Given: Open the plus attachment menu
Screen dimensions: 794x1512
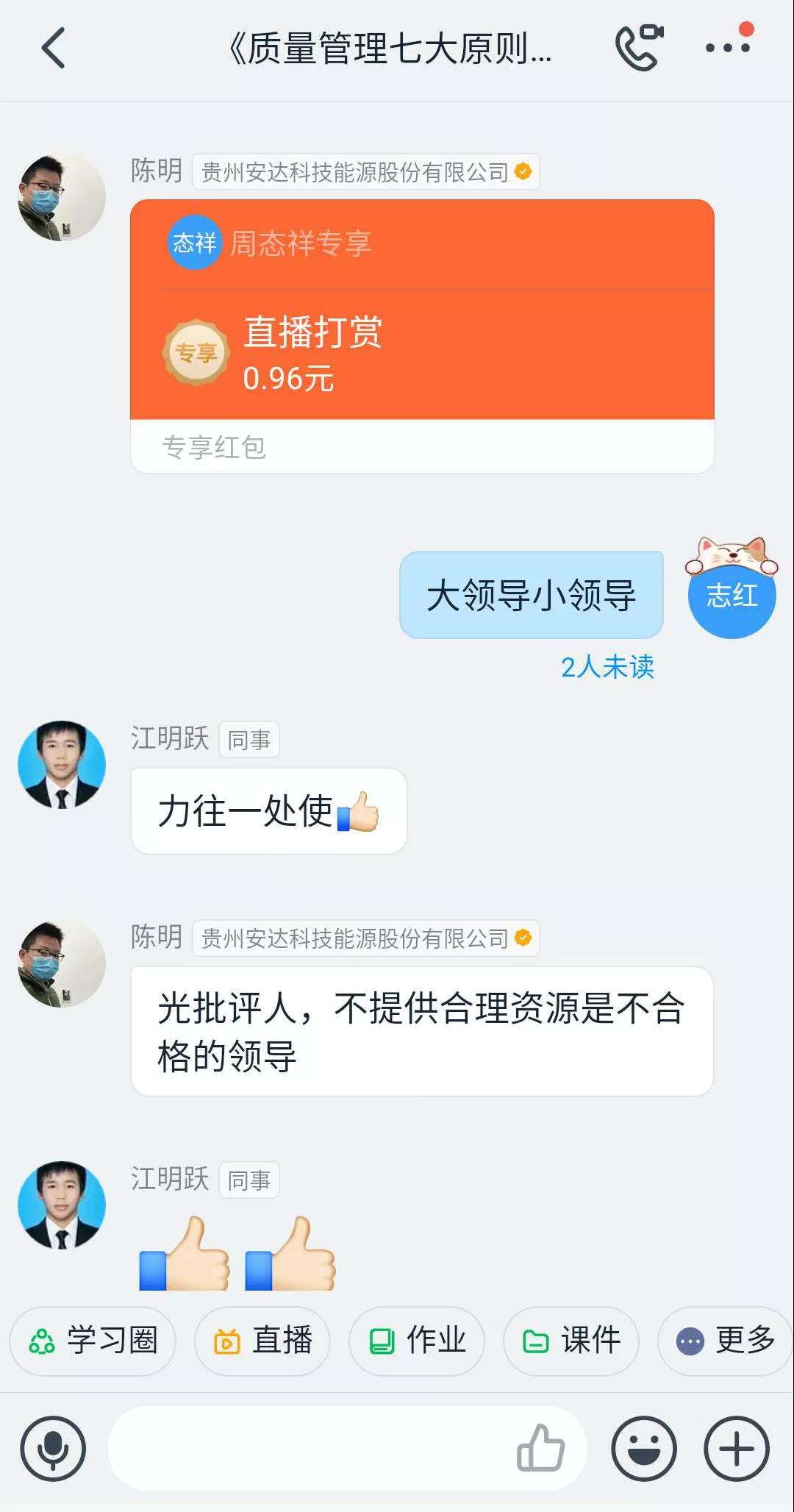Looking at the screenshot, I should coord(737,1448).
